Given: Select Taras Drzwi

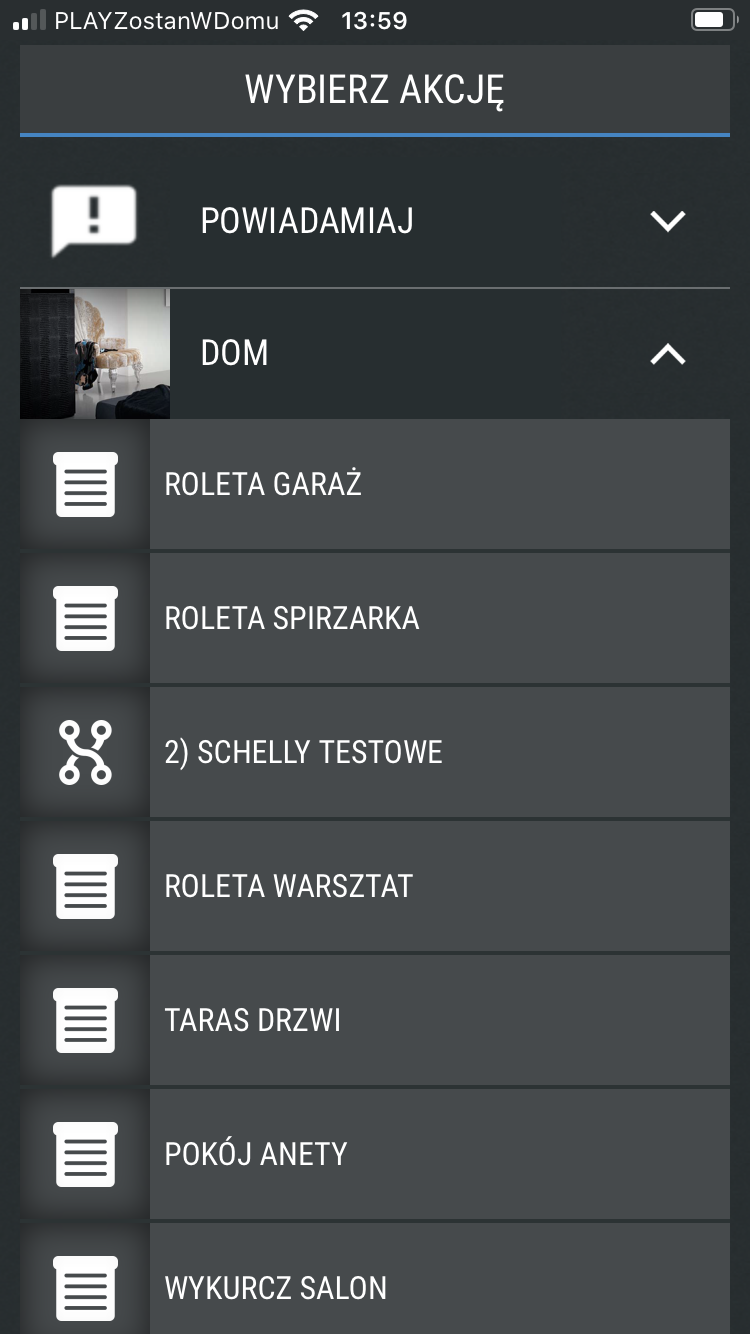Looking at the screenshot, I should (375, 1020).
